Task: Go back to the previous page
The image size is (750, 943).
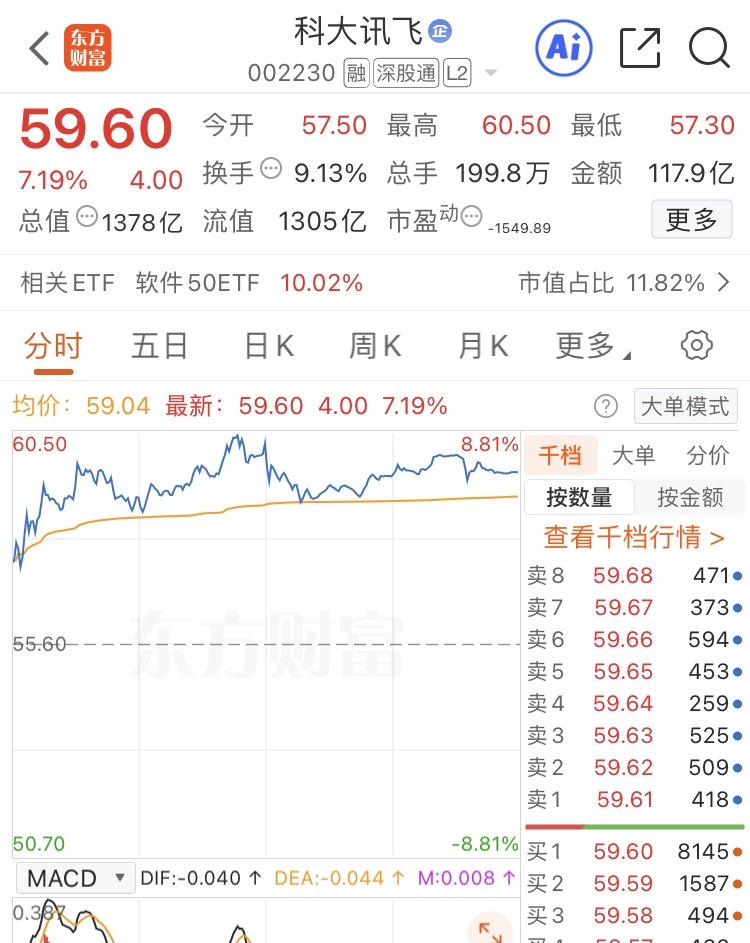Action: 40,48
